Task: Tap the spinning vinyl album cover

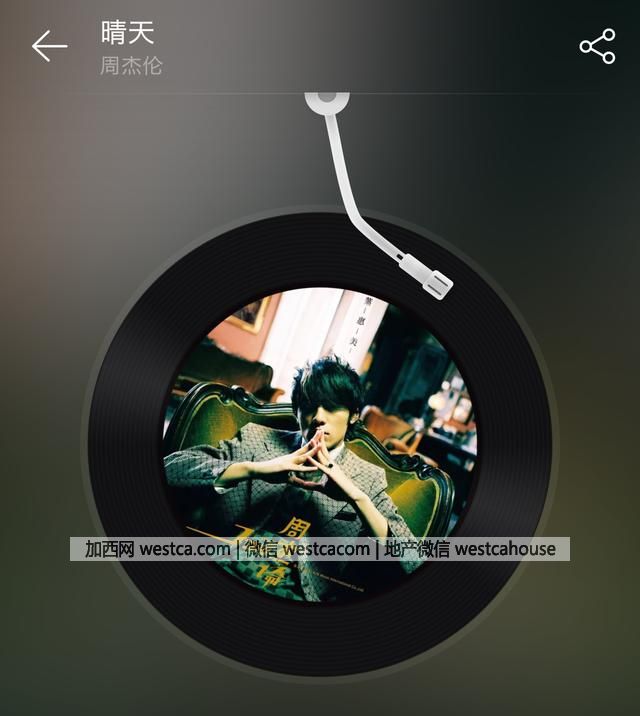Action: click(320, 445)
